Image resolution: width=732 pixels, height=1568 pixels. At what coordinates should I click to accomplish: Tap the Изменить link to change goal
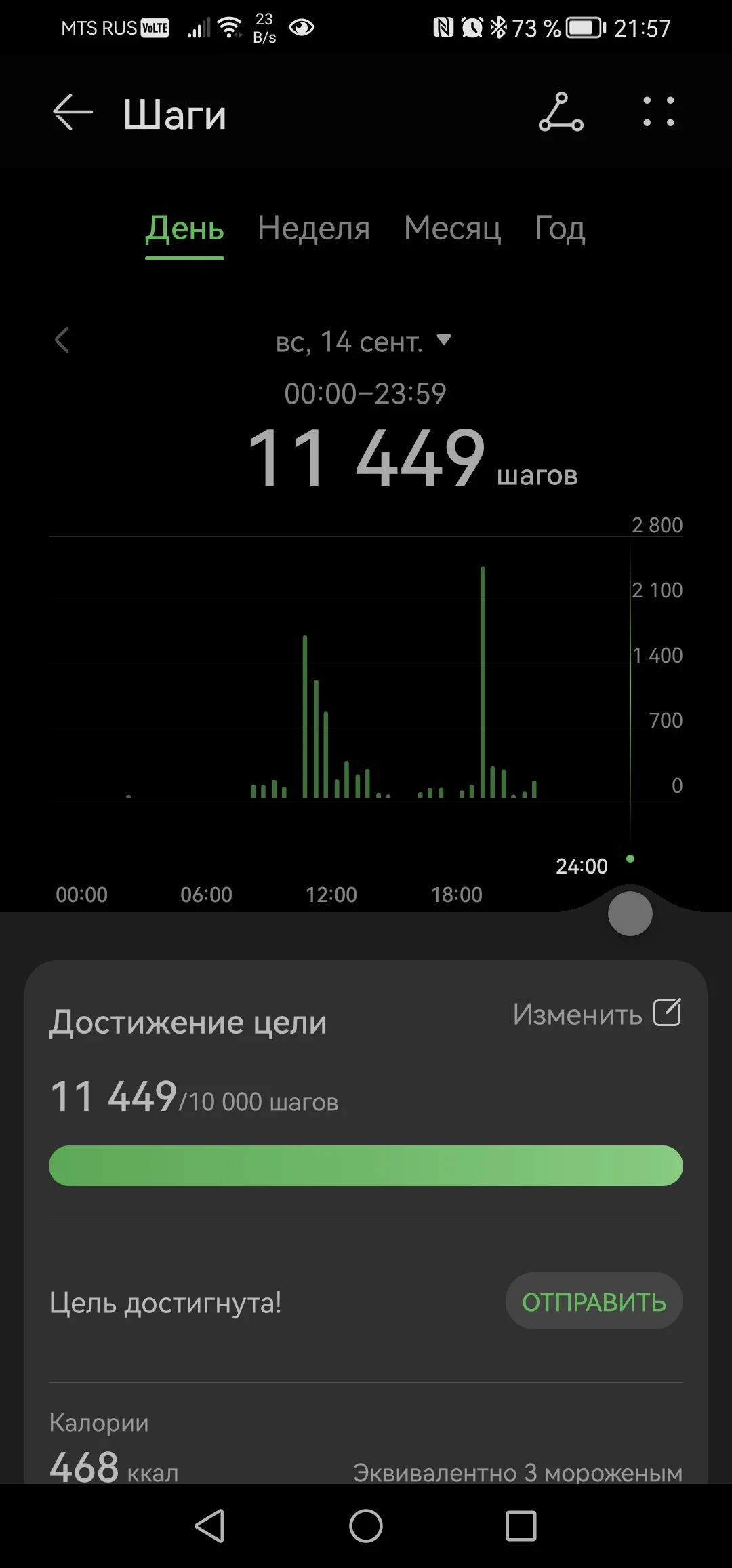click(577, 1014)
